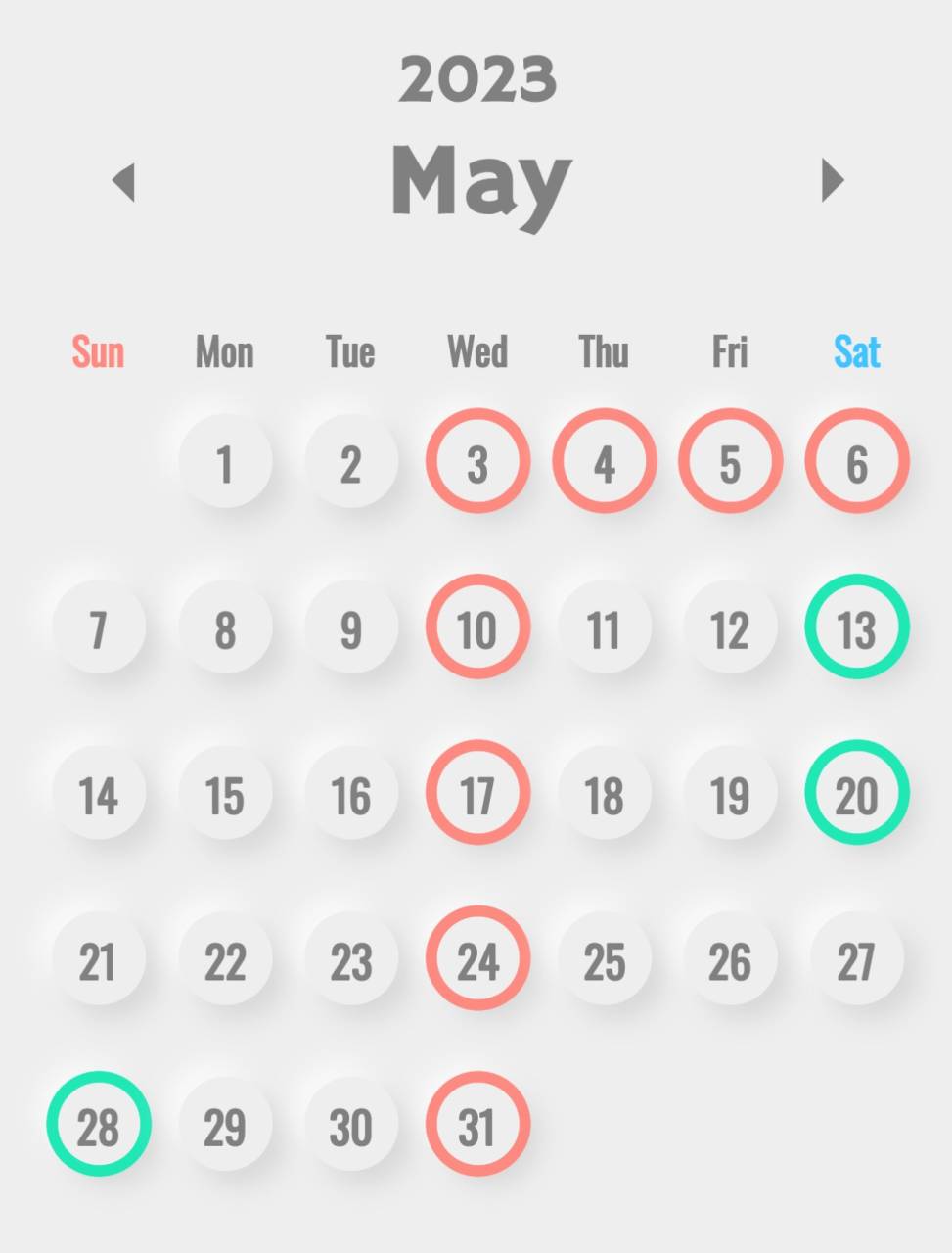This screenshot has width=952, height=1253.
Task: Select date 22
Action: (225, 959)
